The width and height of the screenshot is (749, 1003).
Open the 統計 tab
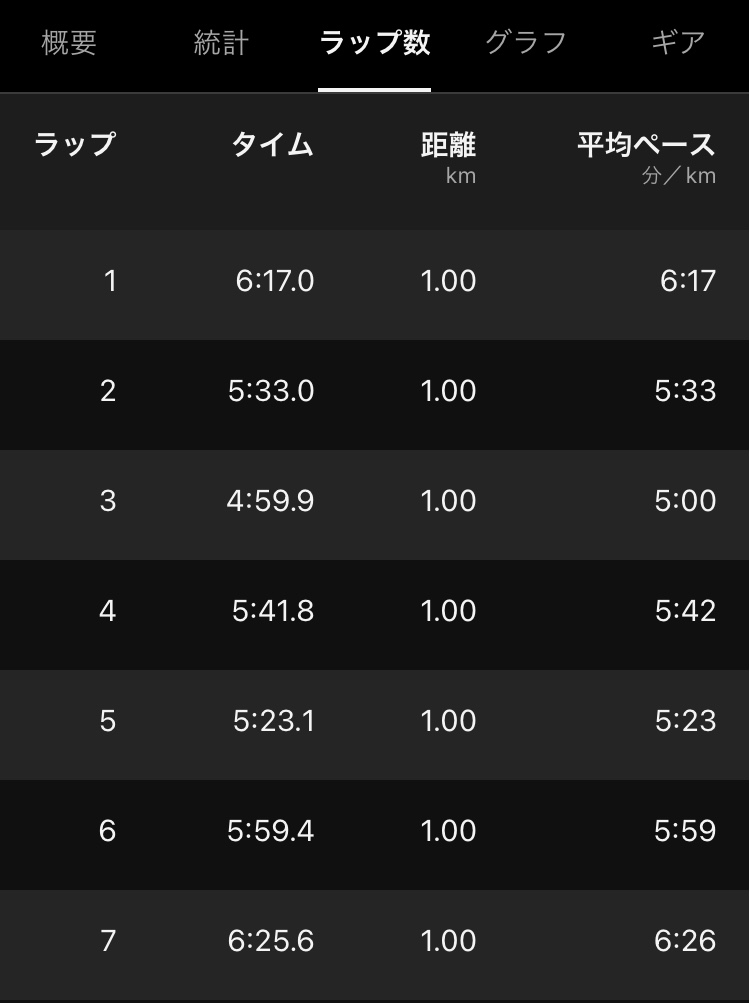coord(221,43)
